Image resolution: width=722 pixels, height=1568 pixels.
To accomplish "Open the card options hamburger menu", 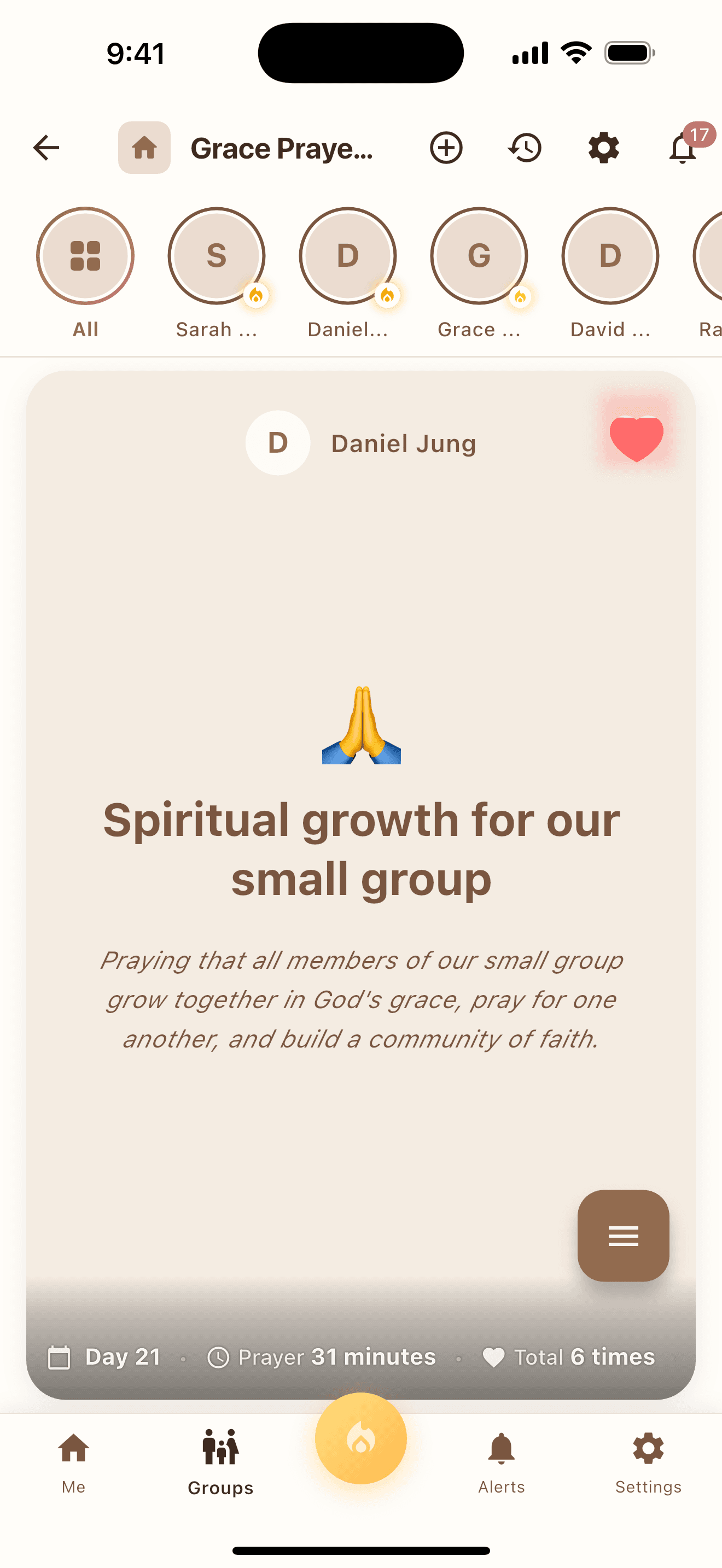I will [x=623, y=1234].
